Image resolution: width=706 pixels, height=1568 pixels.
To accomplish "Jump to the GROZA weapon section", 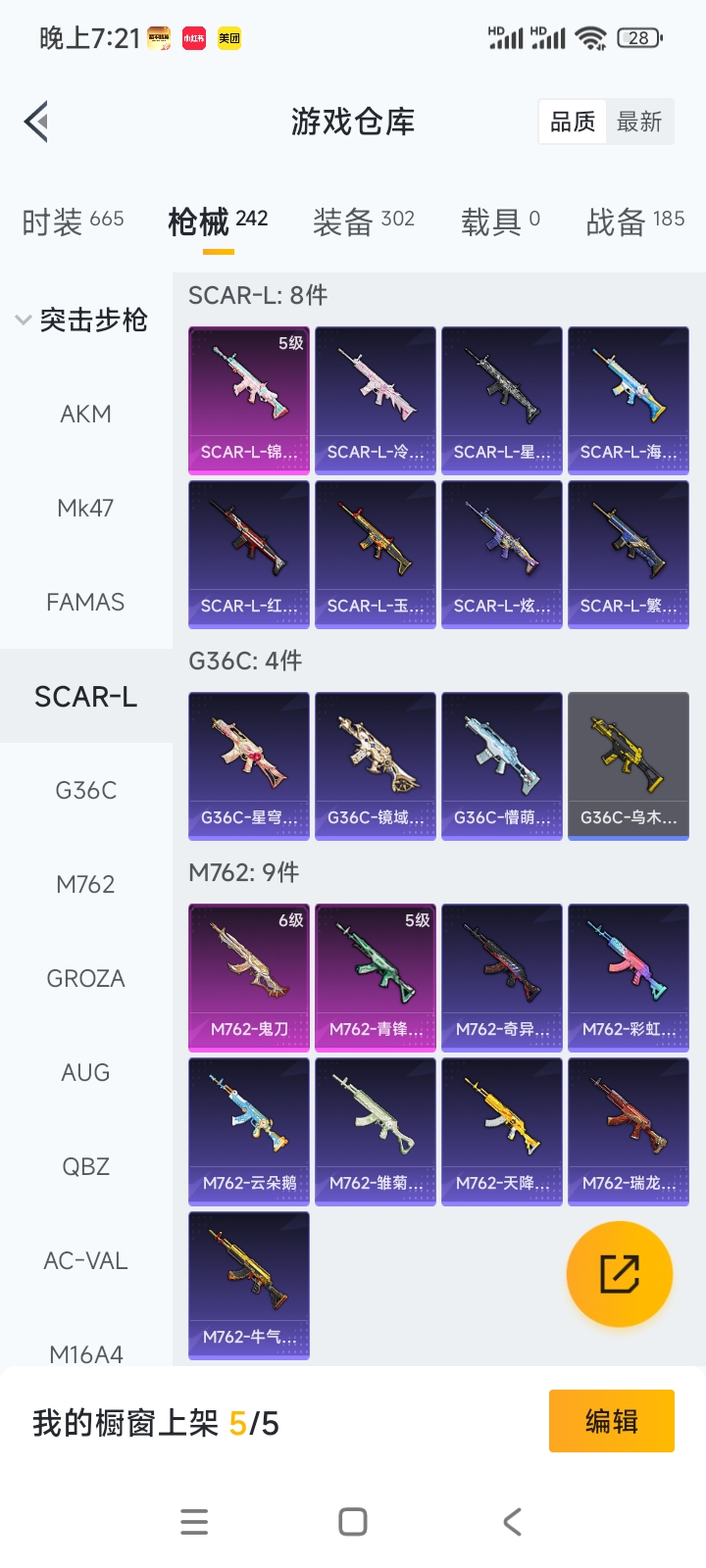I will 85,979.
